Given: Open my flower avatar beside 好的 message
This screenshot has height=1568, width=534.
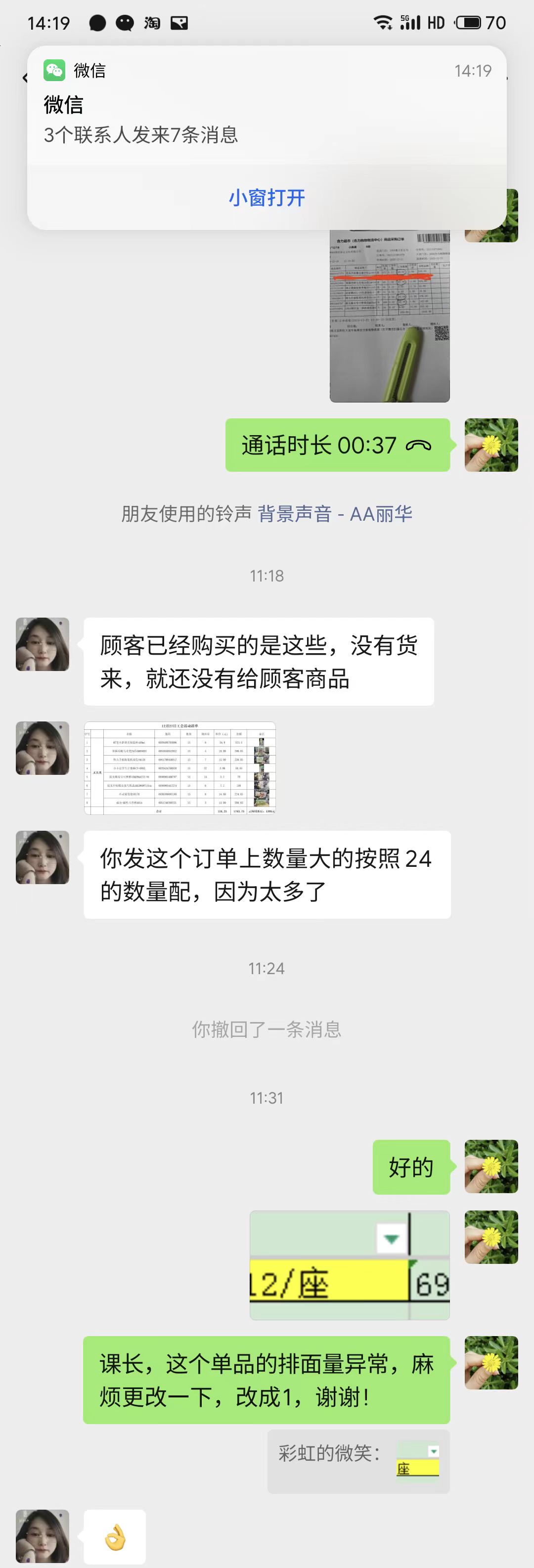Looking at the screenshot, I should 491,1166.
